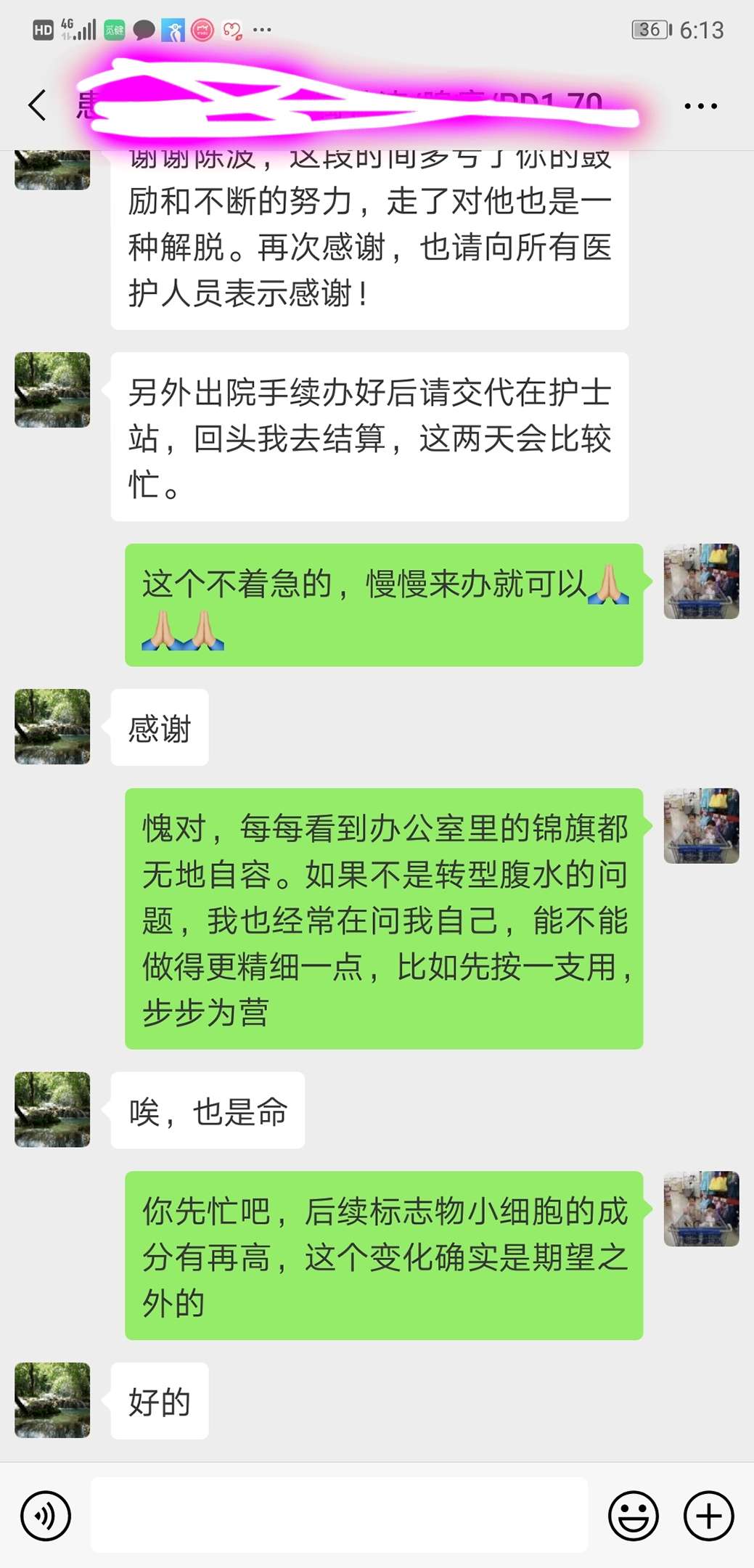Open the plus attachments menu
Viewport: 754px width, 1568px height.
pyautogui.click(x=708, y=1516)
